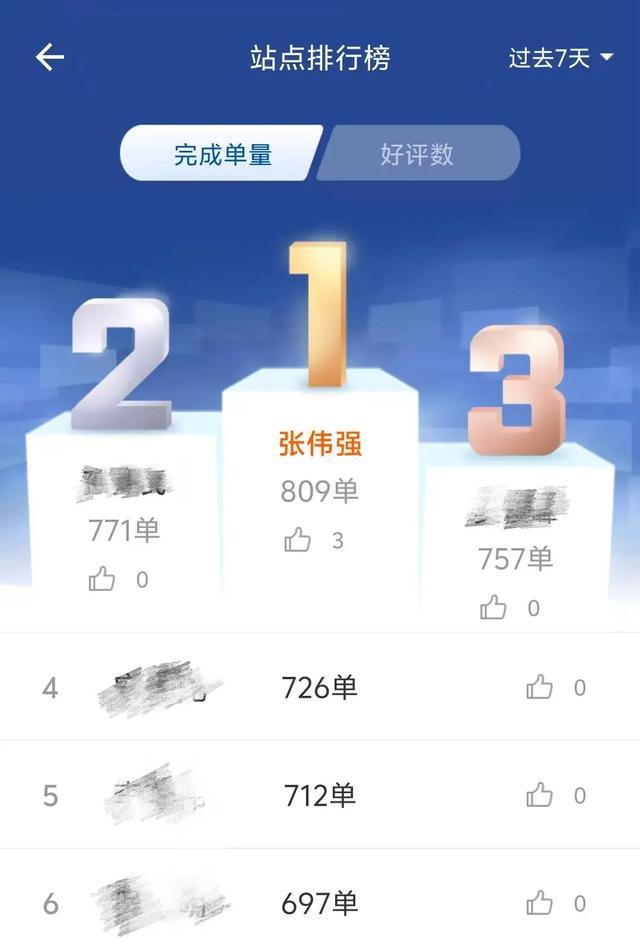Image resolution: width=640 pixels, height=948 pixels.
Task: Select the 完成单量 tab
Action: tap(223, 154)
